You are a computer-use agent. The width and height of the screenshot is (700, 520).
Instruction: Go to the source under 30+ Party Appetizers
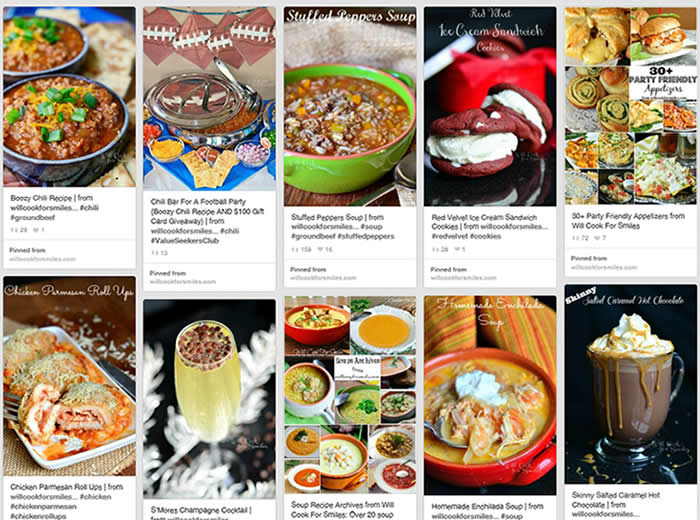(603, 268)
